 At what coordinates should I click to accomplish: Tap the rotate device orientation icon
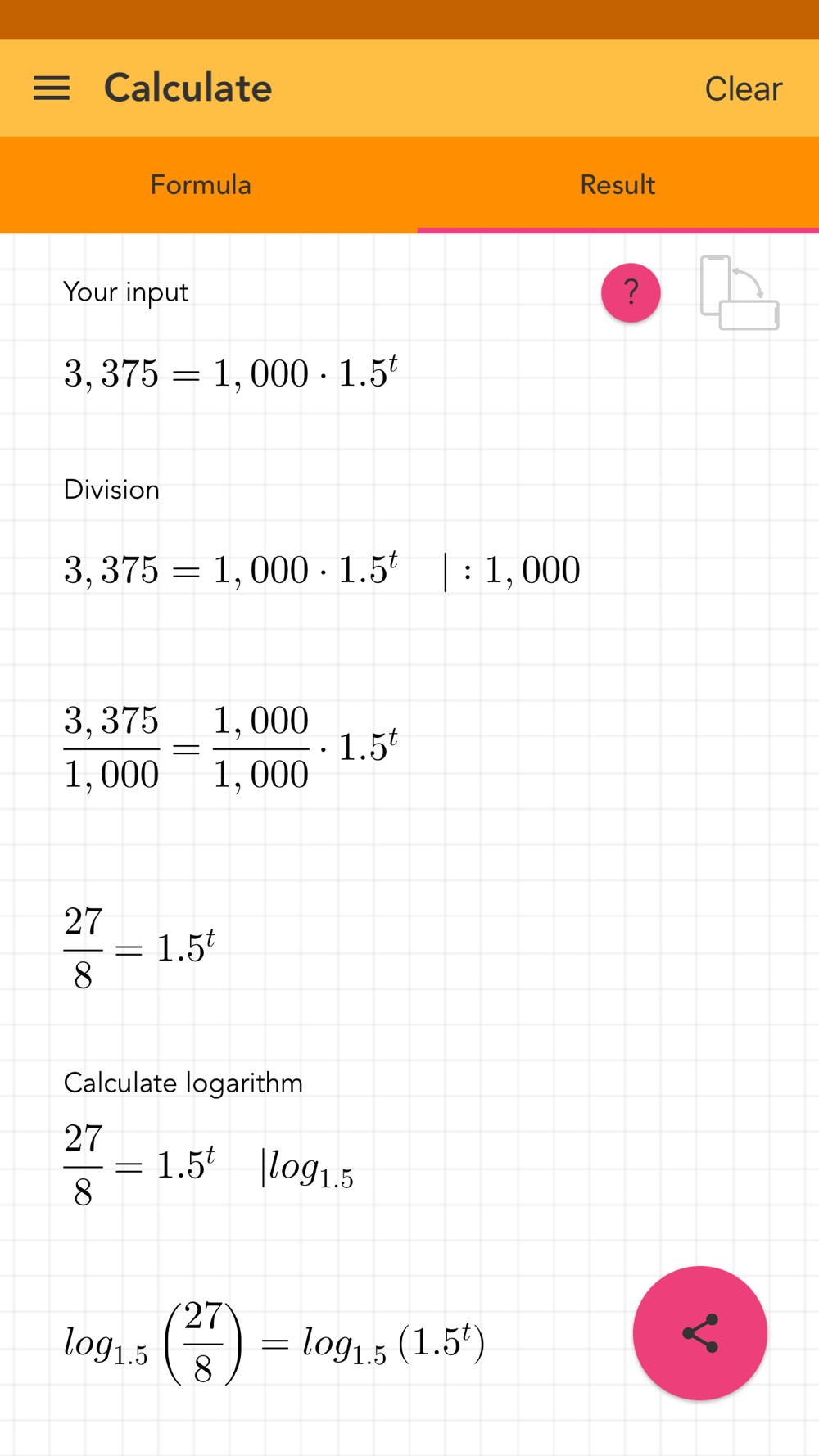740,293
